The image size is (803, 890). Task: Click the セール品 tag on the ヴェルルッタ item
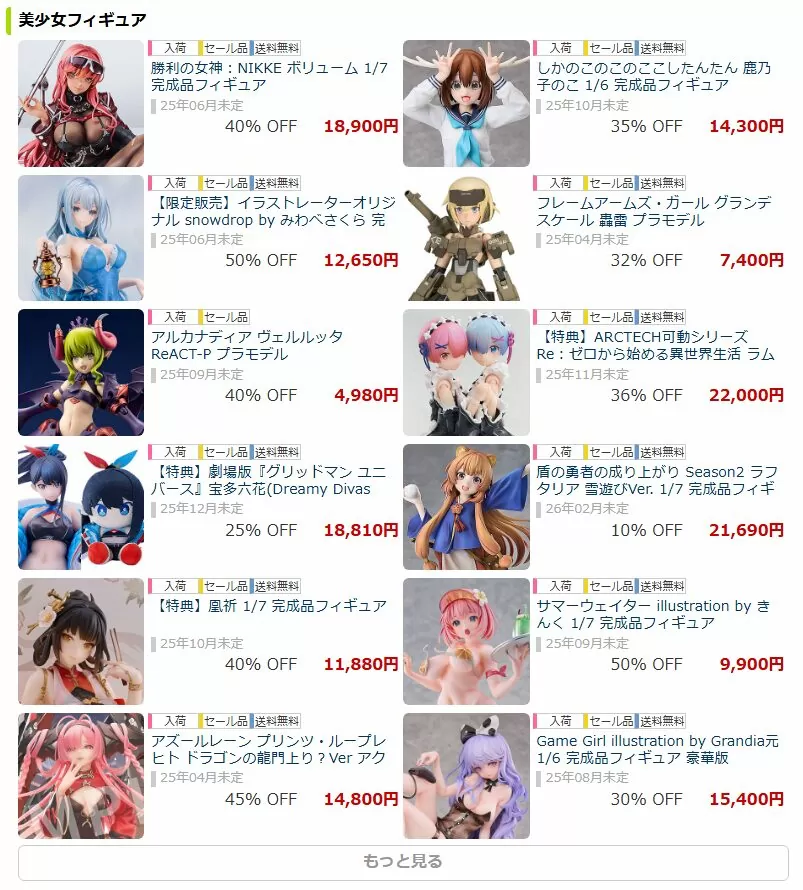pos(225,315)
